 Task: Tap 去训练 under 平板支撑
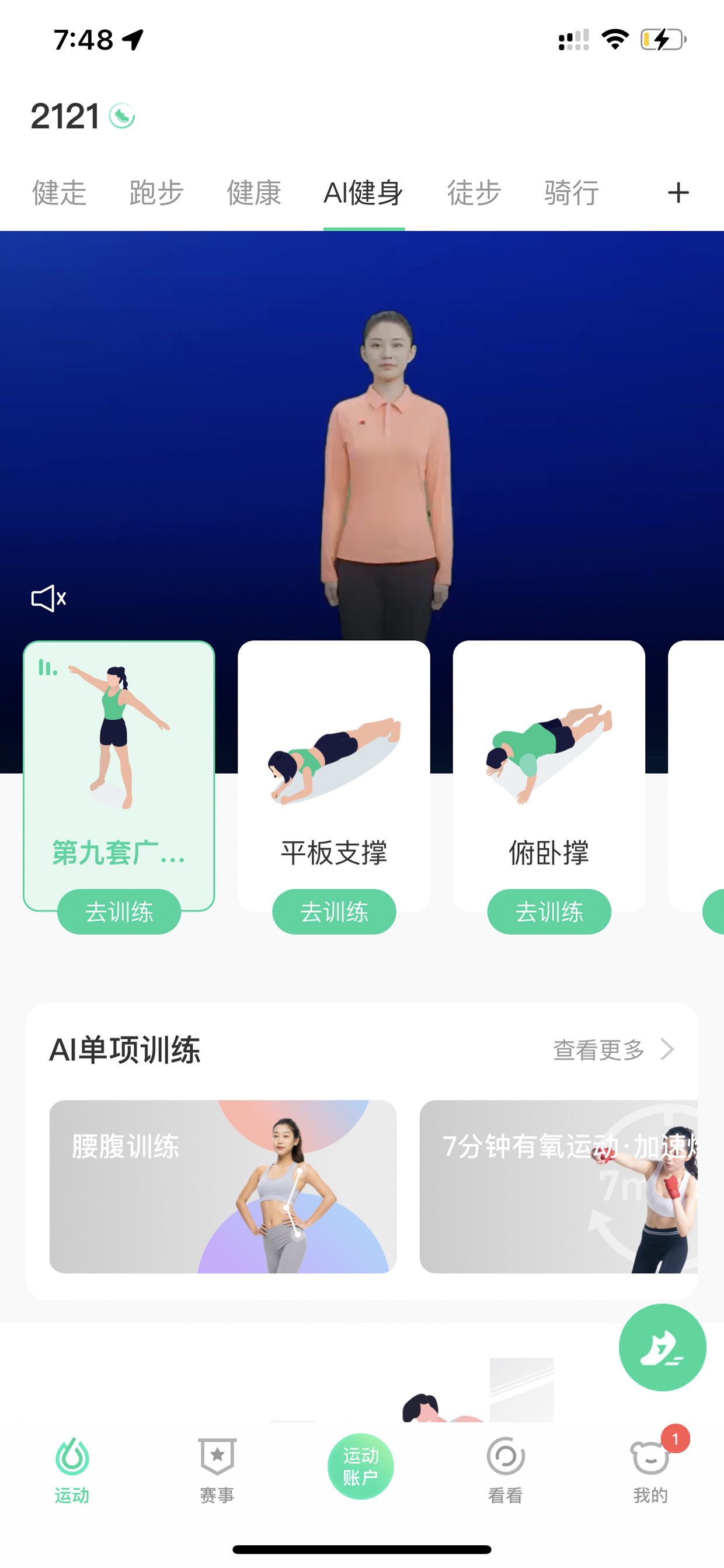[334, 911]
